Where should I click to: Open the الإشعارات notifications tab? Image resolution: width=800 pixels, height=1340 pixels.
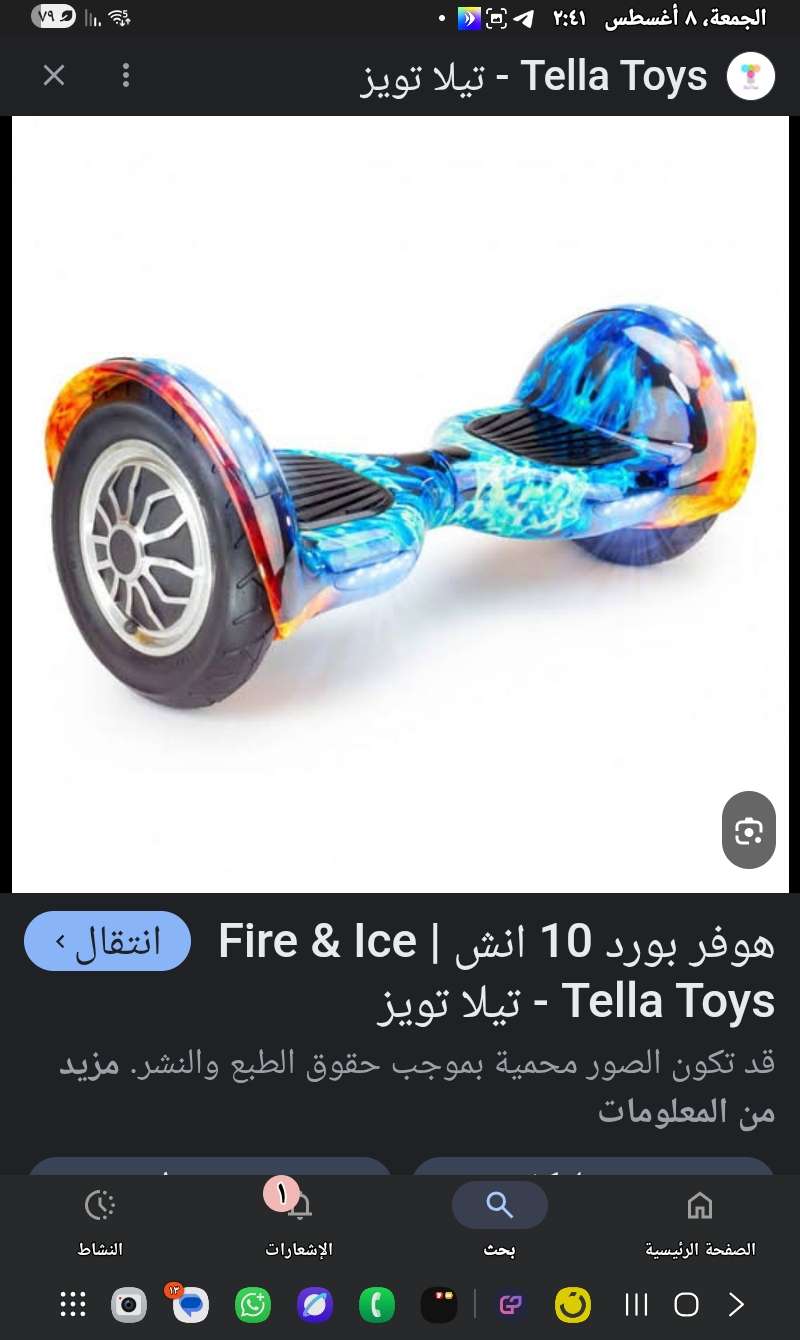pyautogui.click(x=298, y=1221)
